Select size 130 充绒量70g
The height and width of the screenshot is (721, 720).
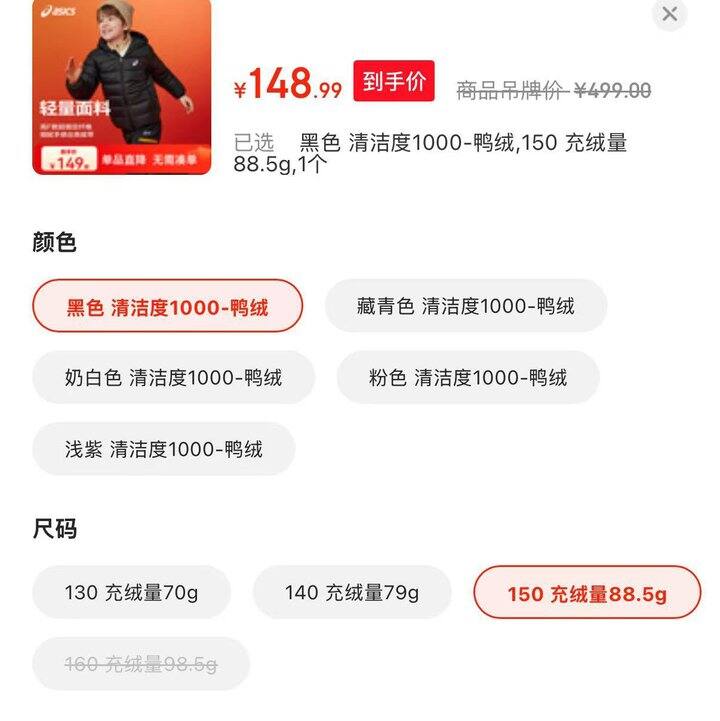[131, 592]
